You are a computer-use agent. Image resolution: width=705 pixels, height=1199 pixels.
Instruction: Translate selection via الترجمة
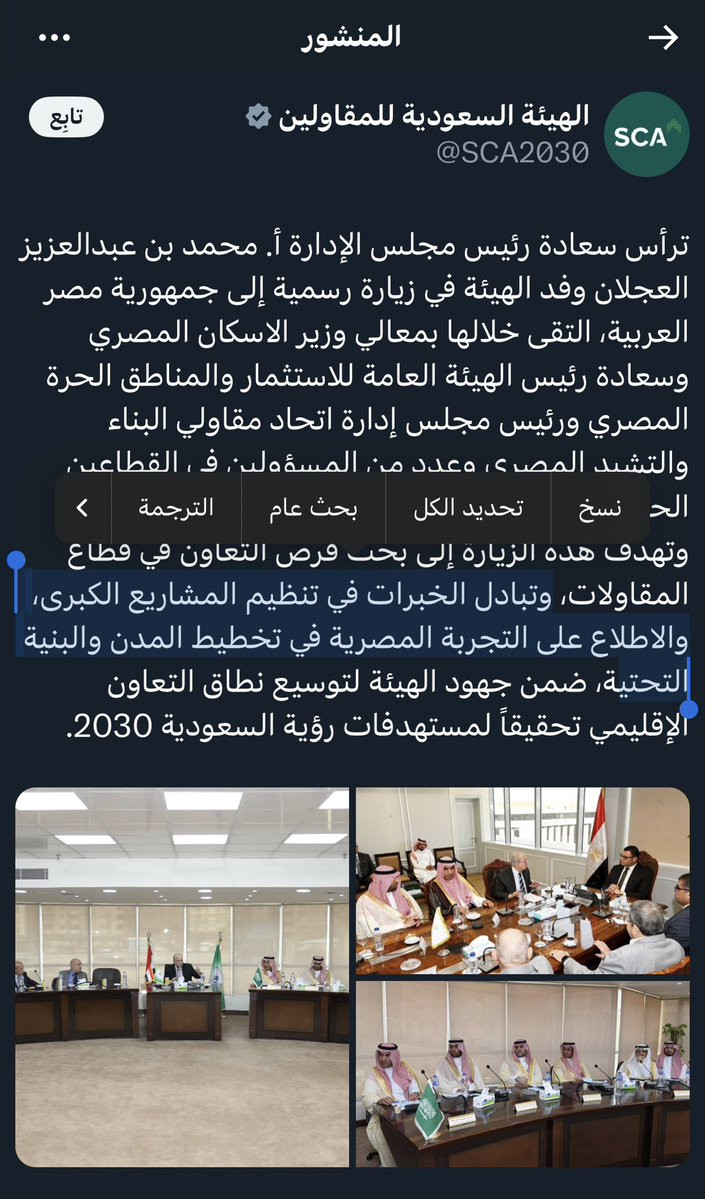[176, 509]
